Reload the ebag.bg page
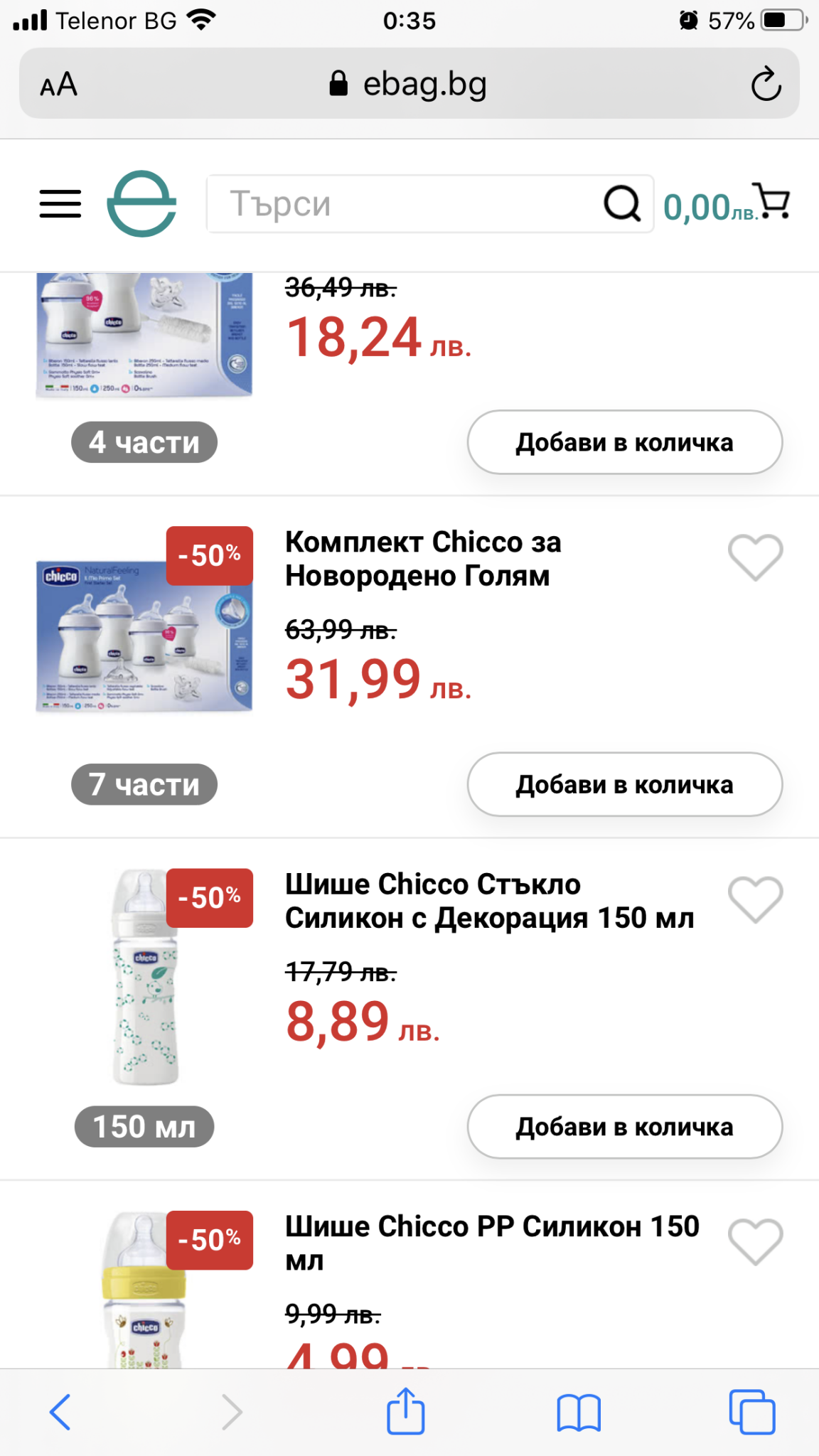The height and width of the screenshot is (1456, 819). (x=766, y=85)
